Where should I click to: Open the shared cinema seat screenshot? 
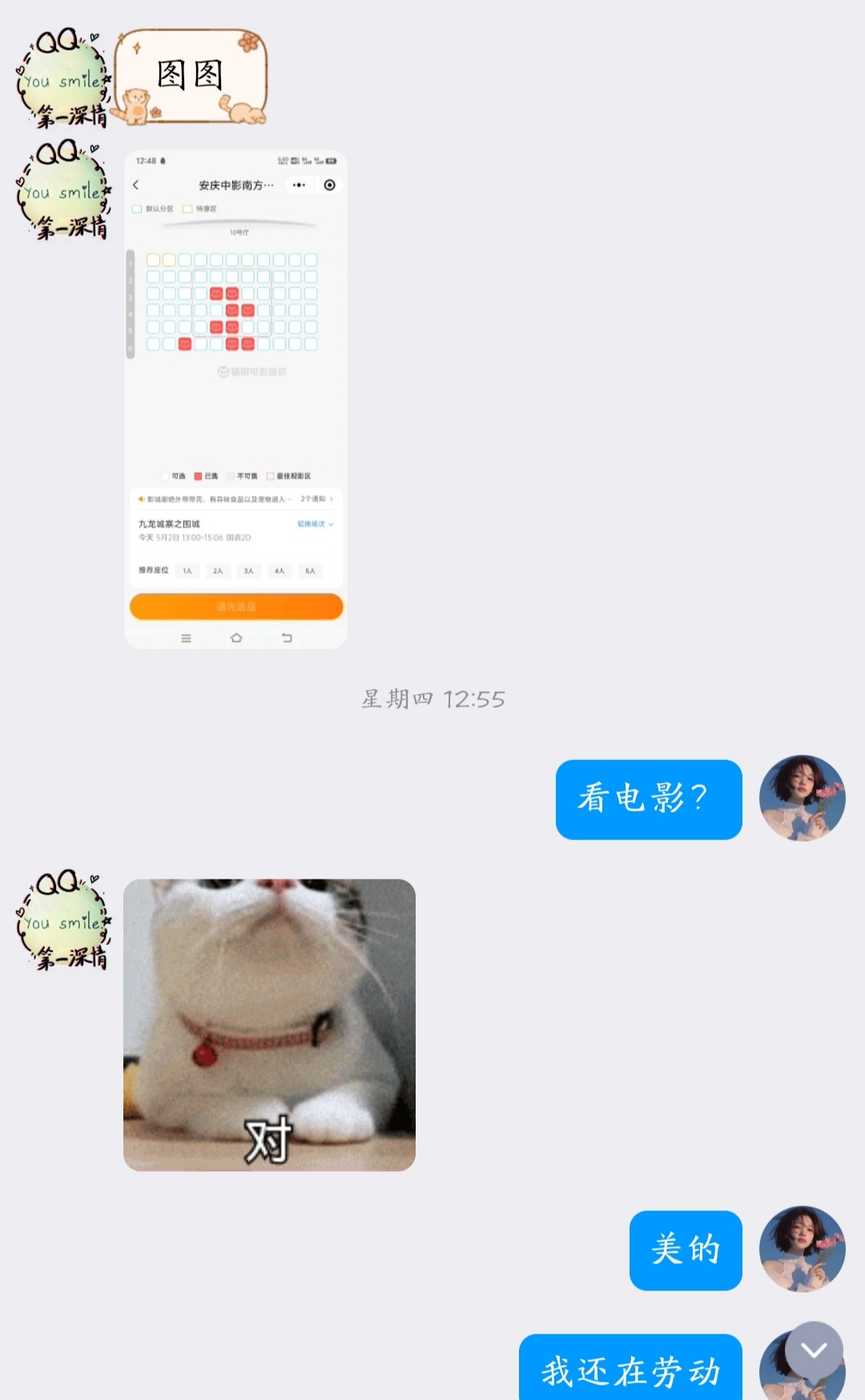[235, 399]
